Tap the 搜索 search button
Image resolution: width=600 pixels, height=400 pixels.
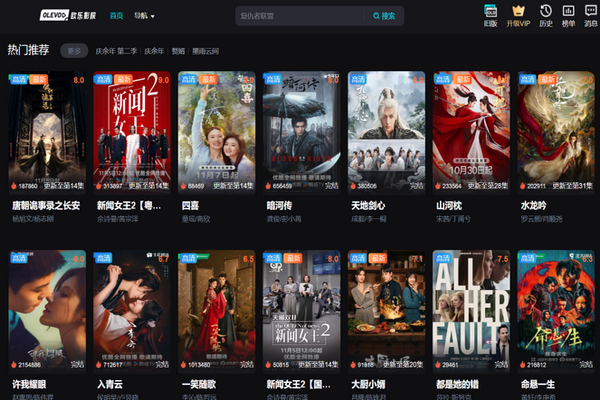coord(384,16)
